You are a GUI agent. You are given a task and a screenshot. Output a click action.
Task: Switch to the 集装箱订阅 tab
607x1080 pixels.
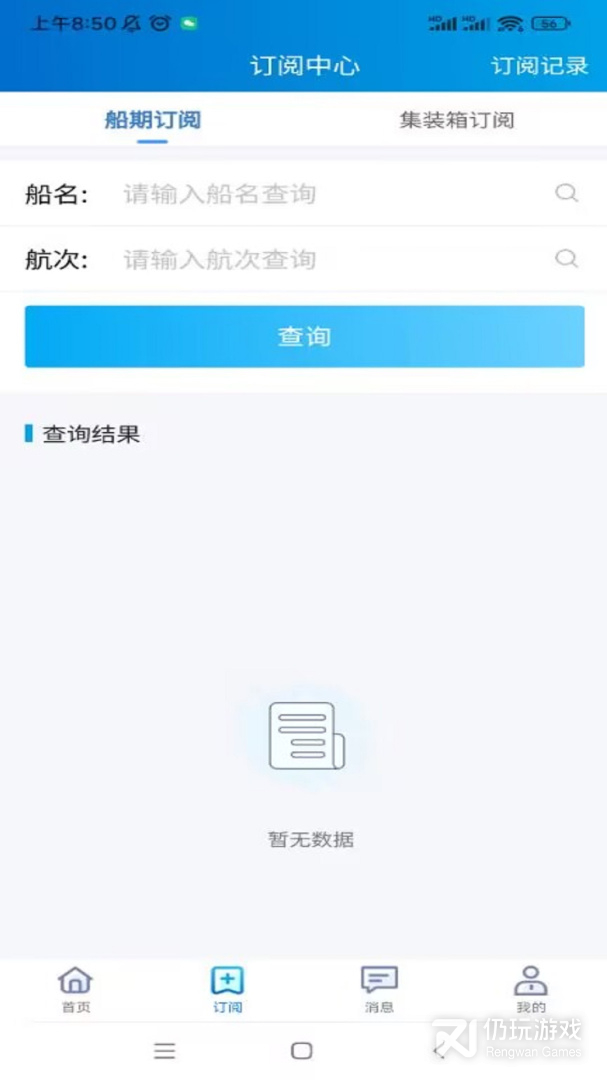pos(456,121)
